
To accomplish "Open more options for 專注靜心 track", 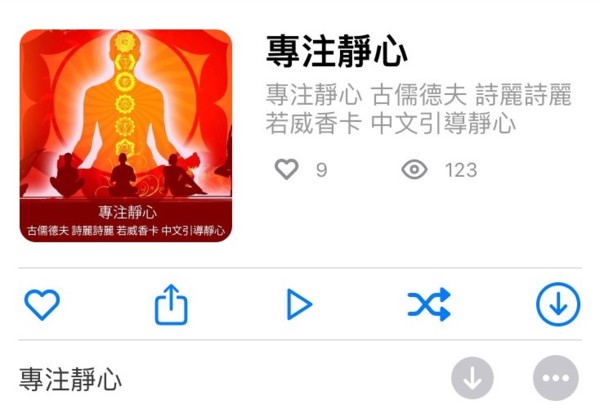I will click(556, 379).
